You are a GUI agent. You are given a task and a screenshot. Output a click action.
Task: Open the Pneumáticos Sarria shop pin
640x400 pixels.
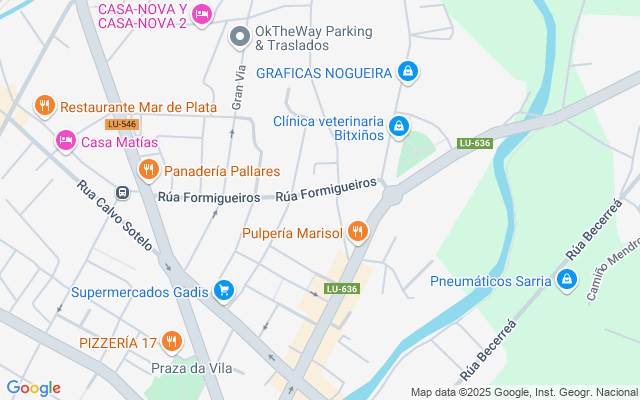tap(567, 280)
